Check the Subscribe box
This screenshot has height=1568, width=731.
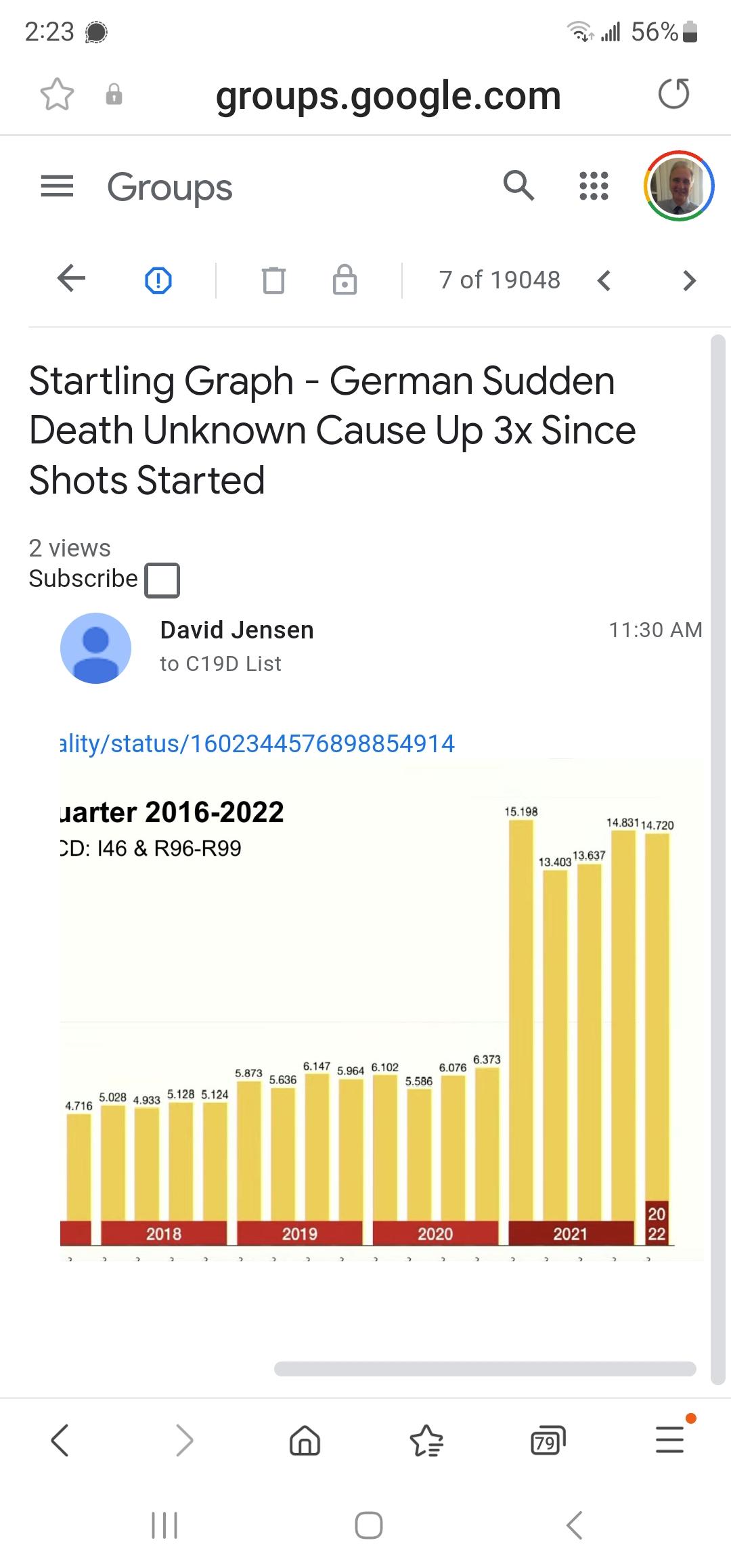[x=162, y=580]
